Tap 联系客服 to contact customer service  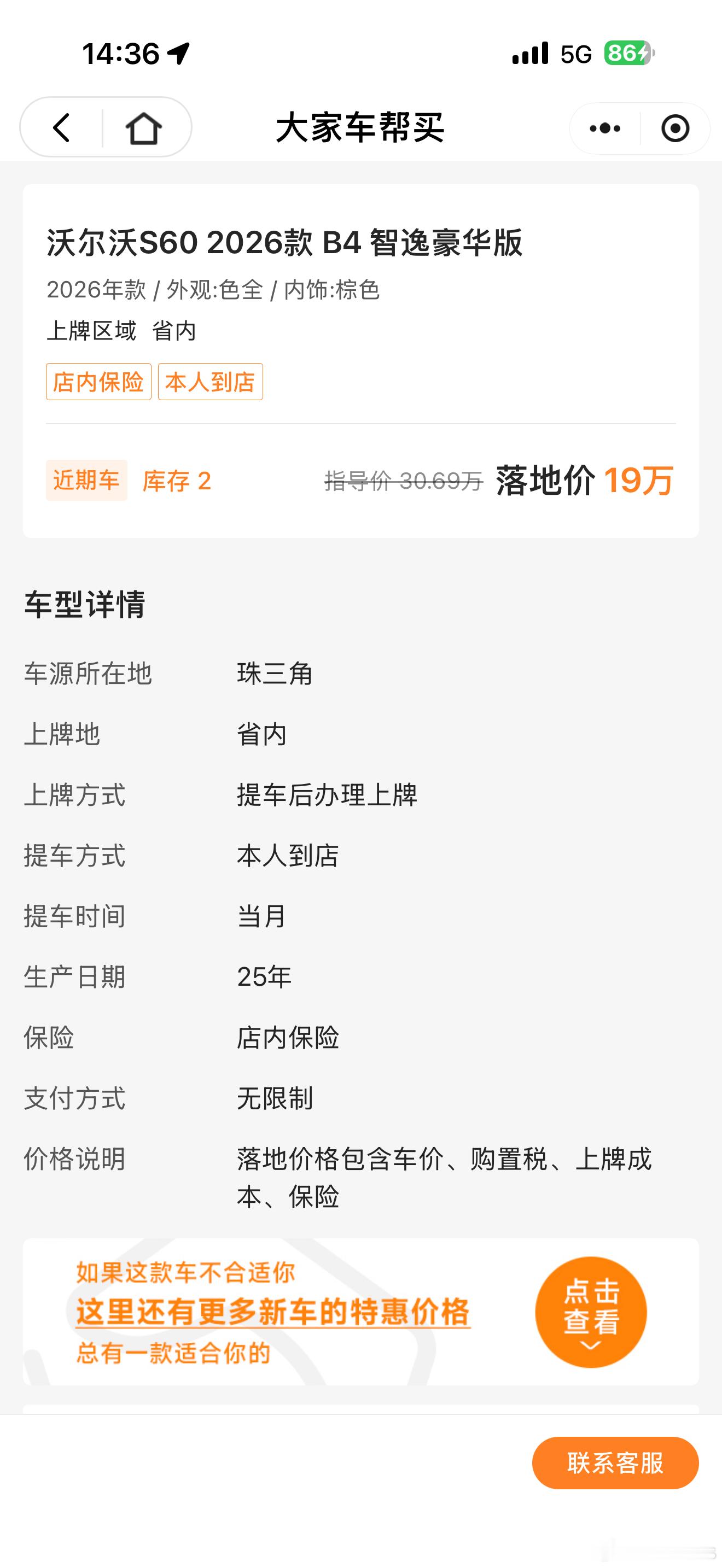click(x=615, y=1464)
